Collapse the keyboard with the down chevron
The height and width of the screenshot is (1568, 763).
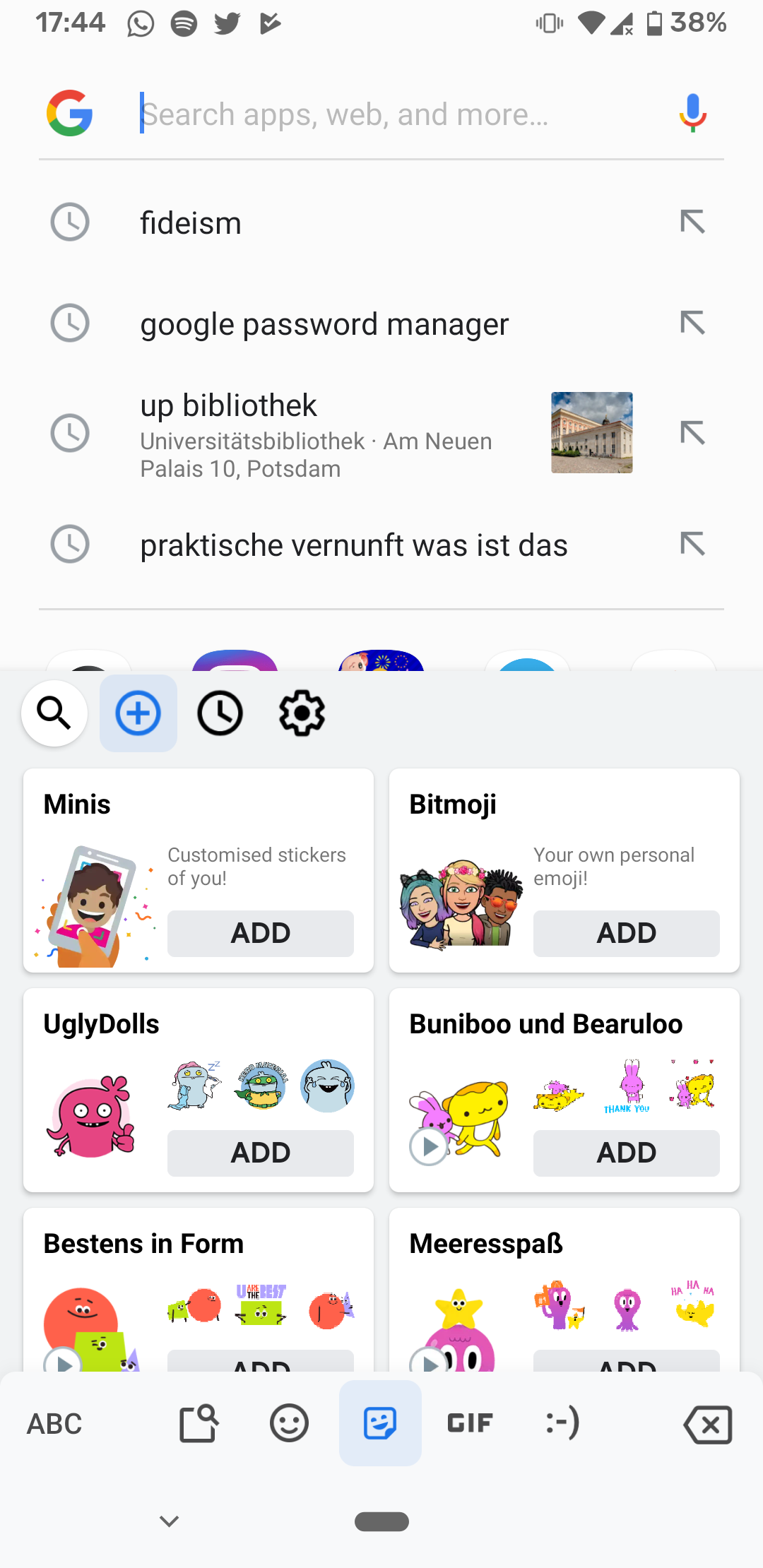point(169,1521)
